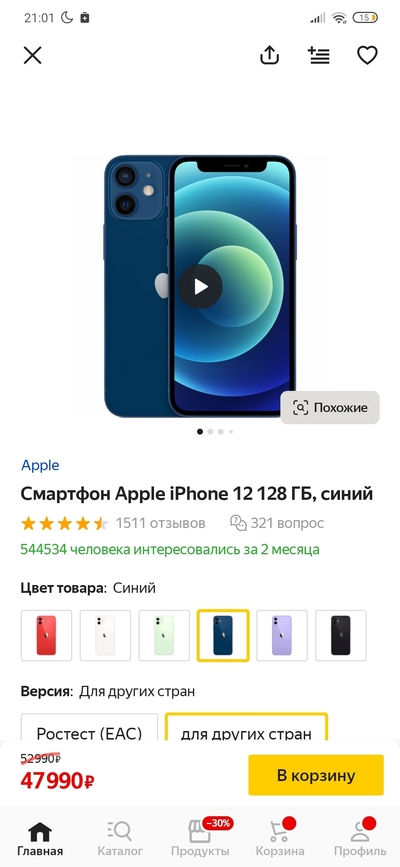Select the black color option
Screen dimensions: 400x867
click(x=341, y=635)
